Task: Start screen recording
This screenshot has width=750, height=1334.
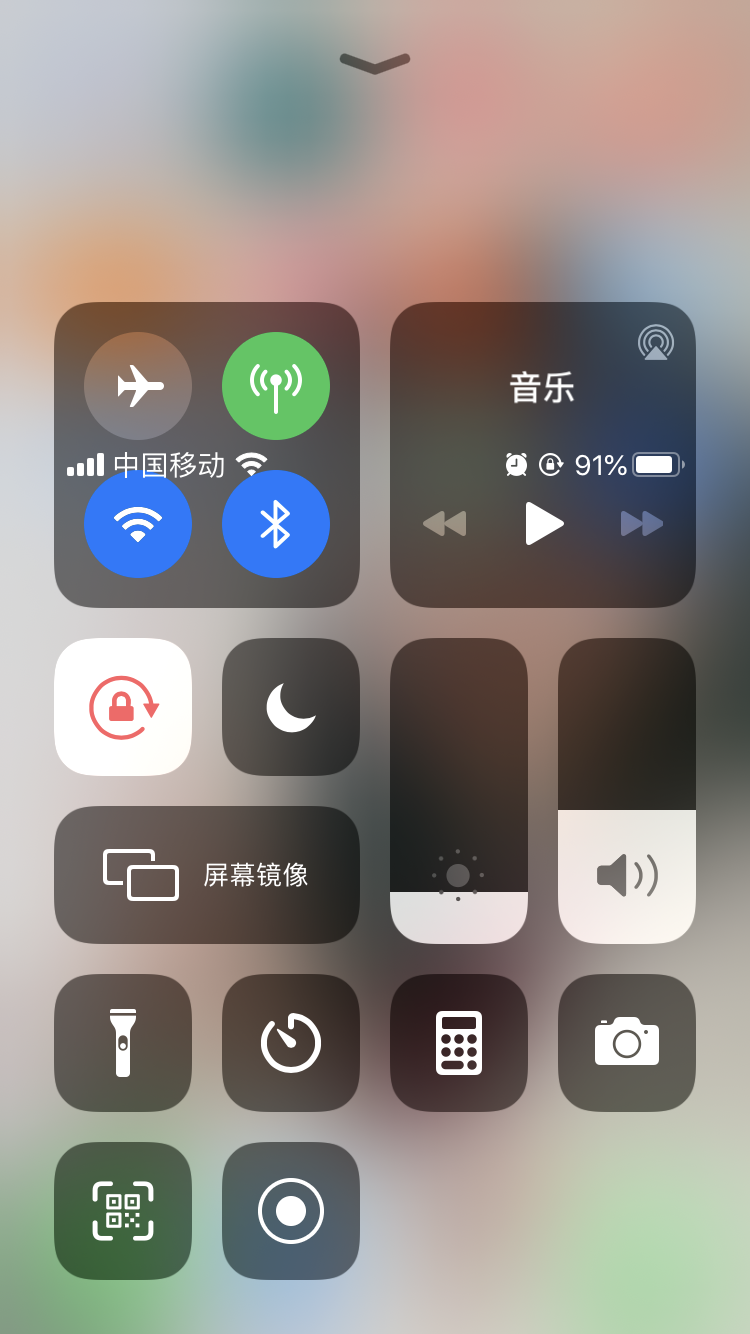Action: 291,1211
